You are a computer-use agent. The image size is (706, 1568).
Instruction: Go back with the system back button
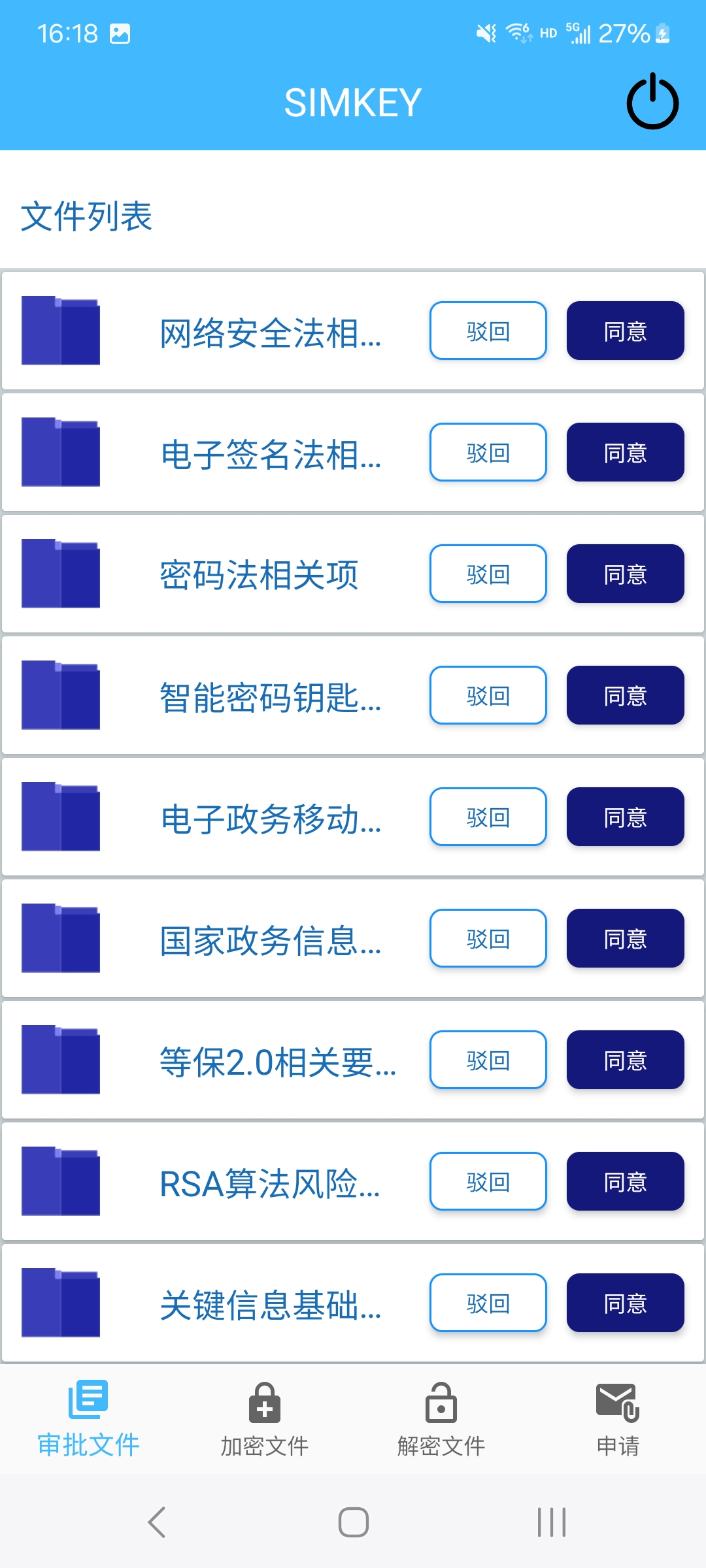[x=157, y=1522]
